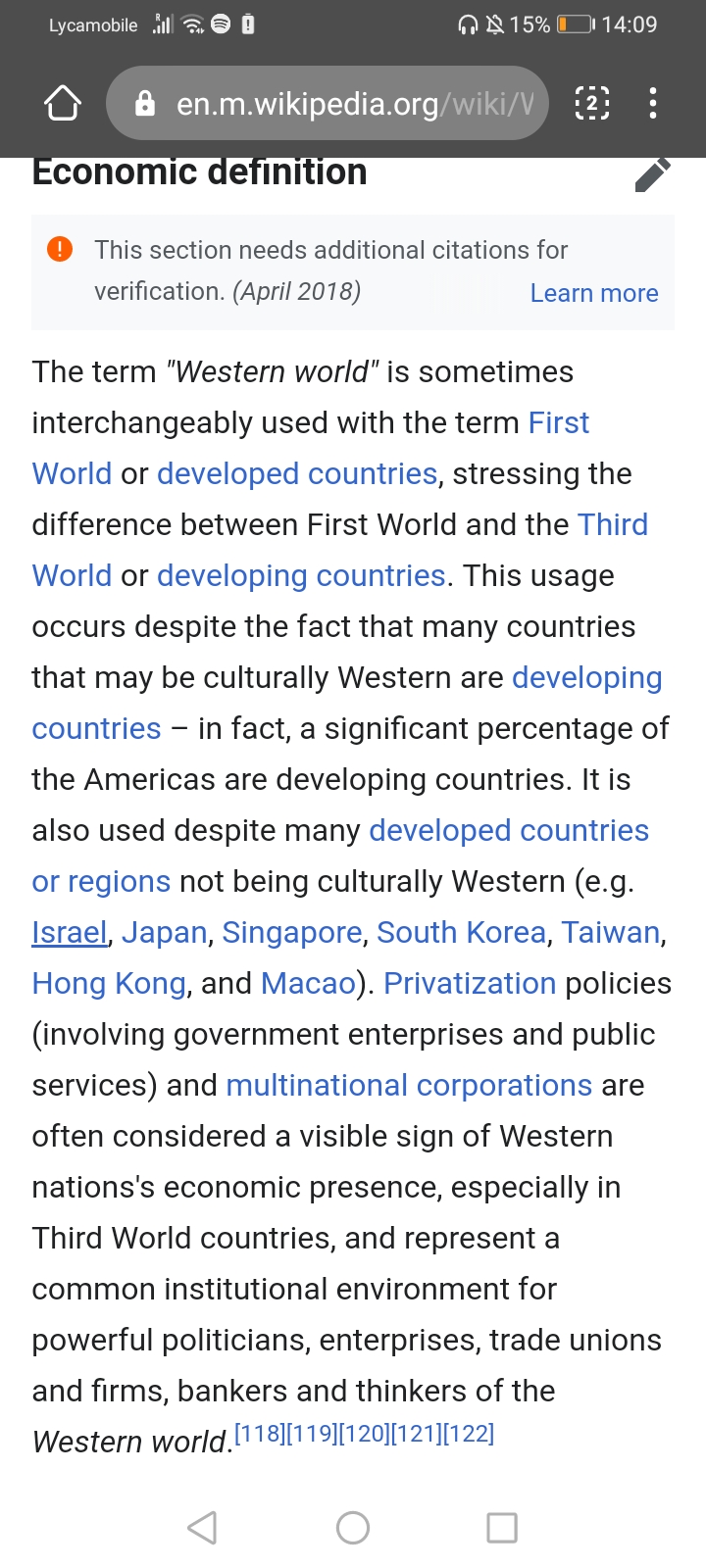This screenshot has height=1568, width=706.
Task: Open the developed countries link after First World
Action: coord(297,473)
